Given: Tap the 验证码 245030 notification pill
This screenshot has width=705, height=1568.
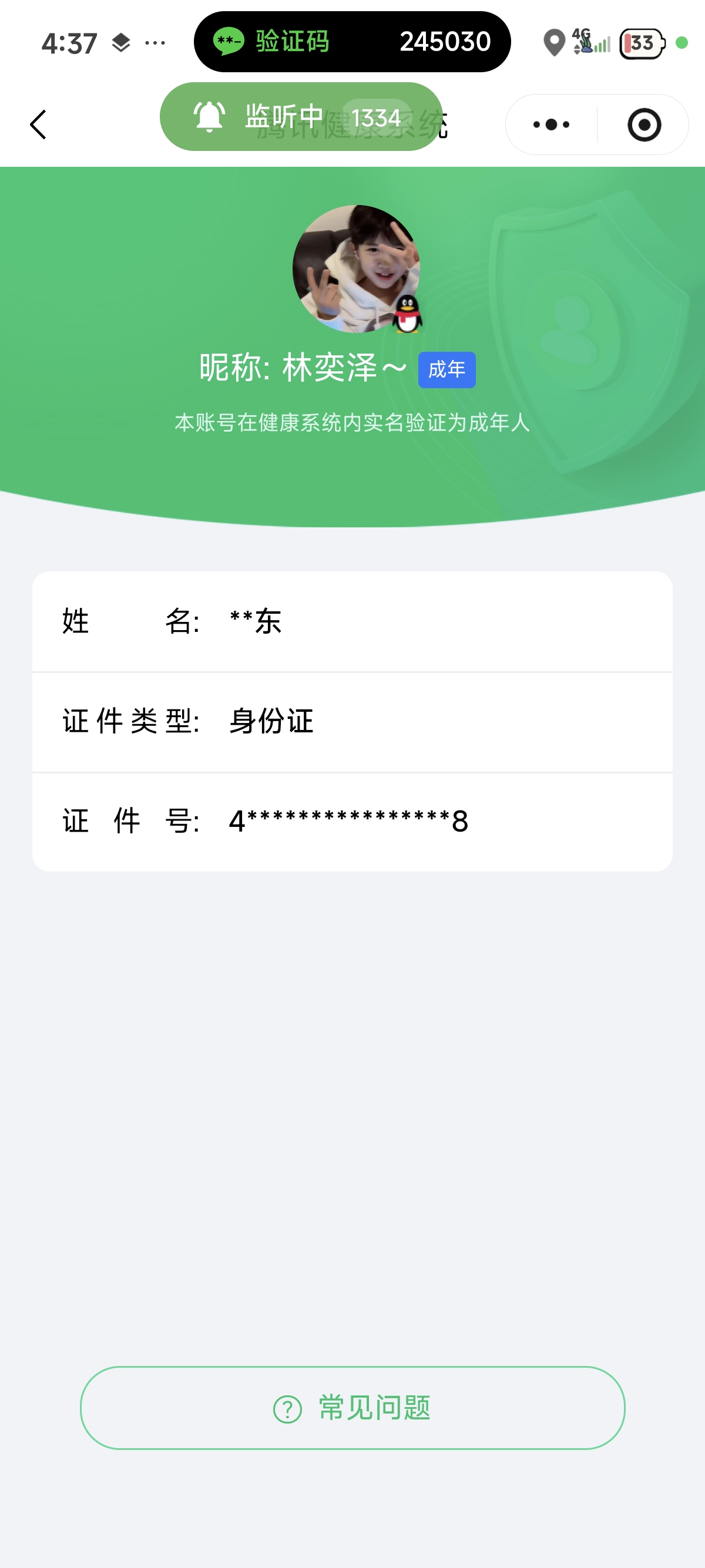Looking at the screenshot, I should pyautogui.click(x=352, y=42).
